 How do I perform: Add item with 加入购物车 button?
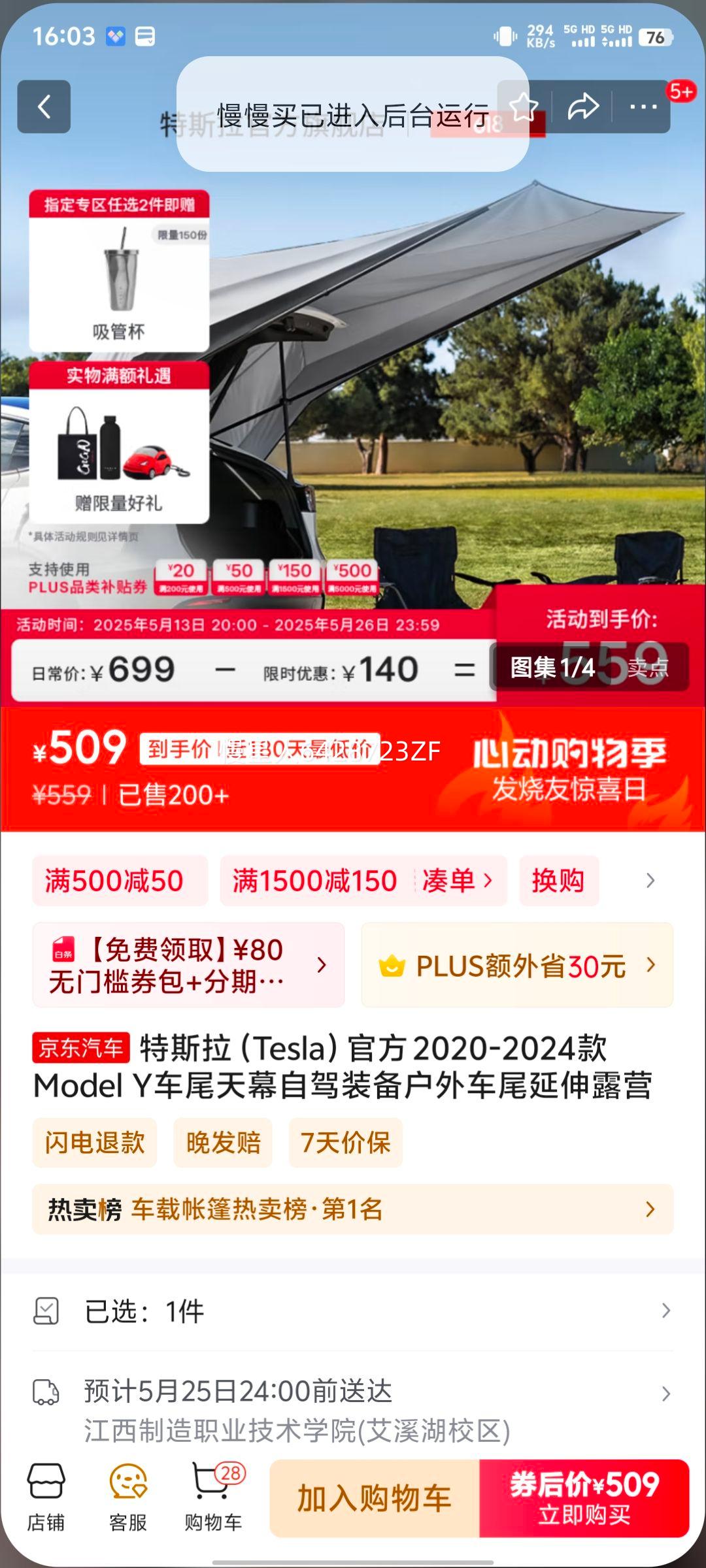point(375,1498)
